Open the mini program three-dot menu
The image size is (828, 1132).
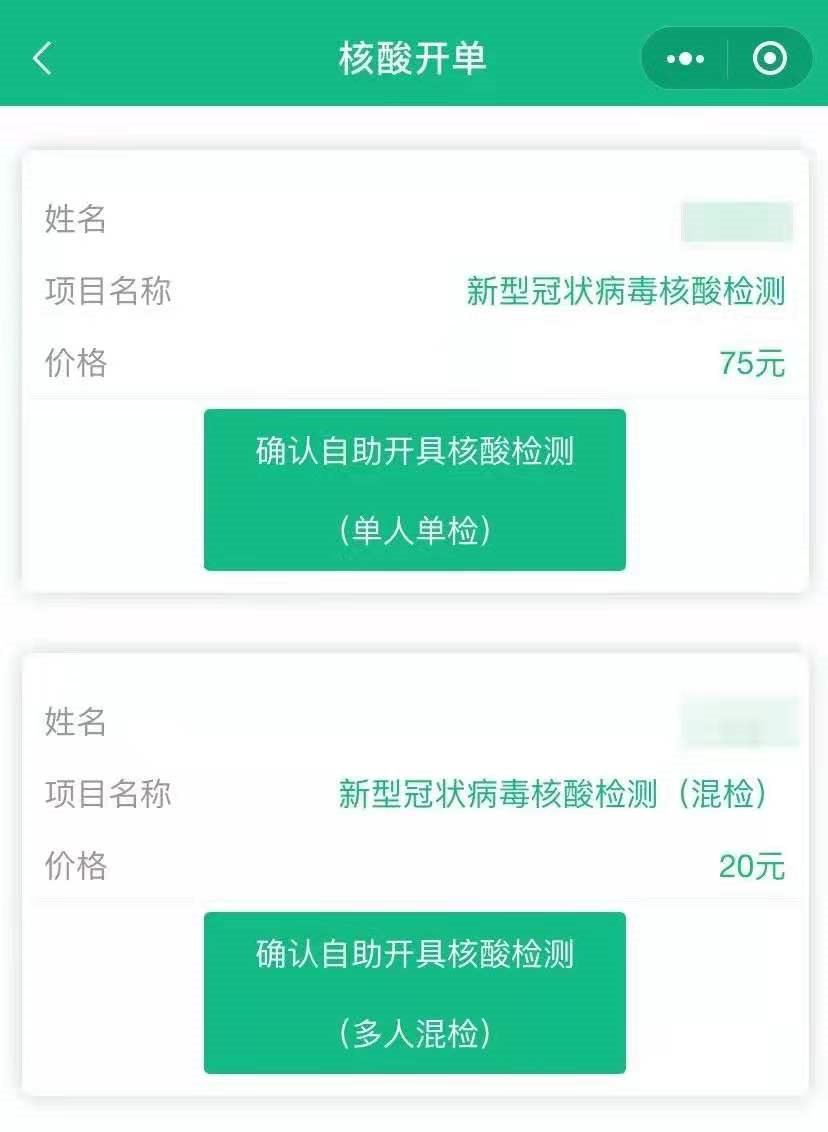685,59
